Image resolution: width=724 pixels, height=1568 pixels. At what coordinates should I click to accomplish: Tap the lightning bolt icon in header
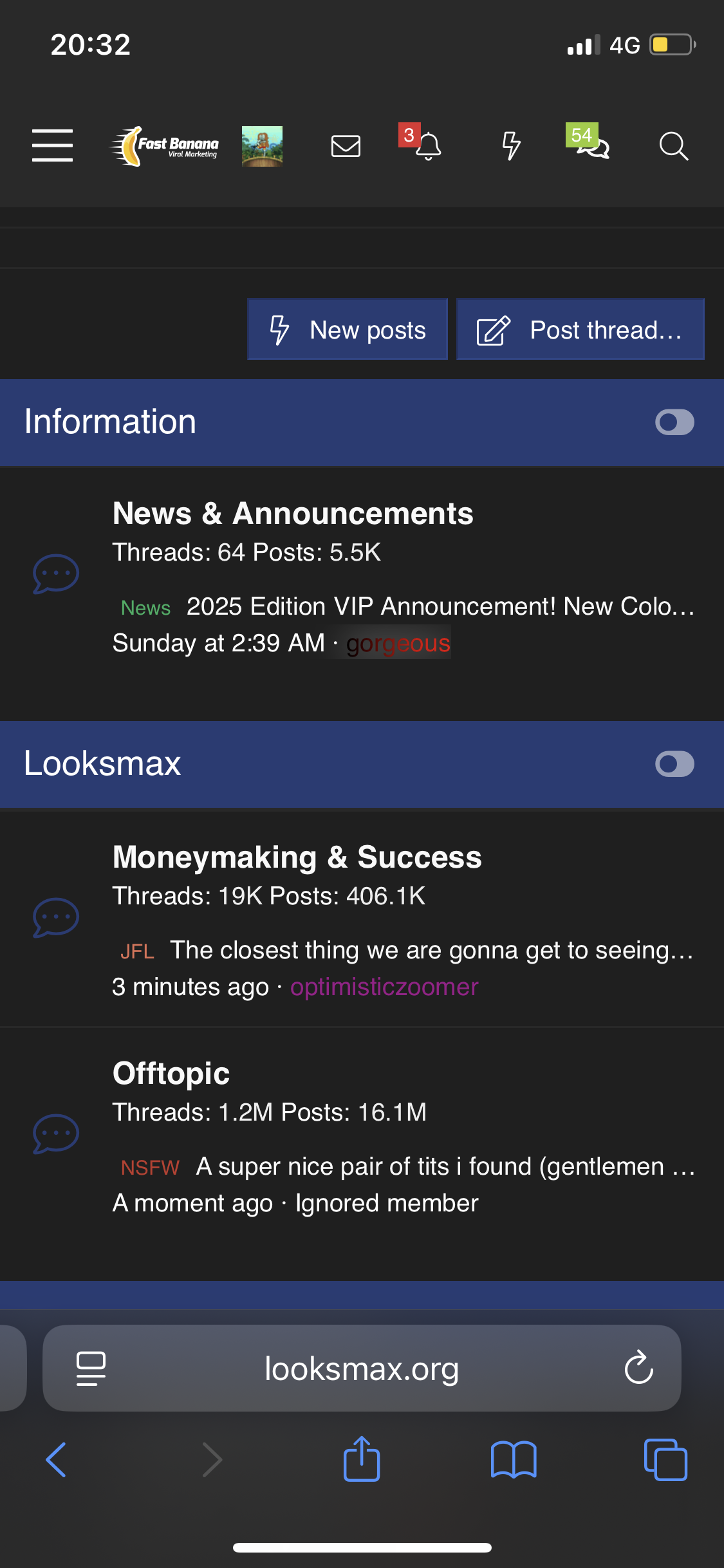tap(511, 146)
